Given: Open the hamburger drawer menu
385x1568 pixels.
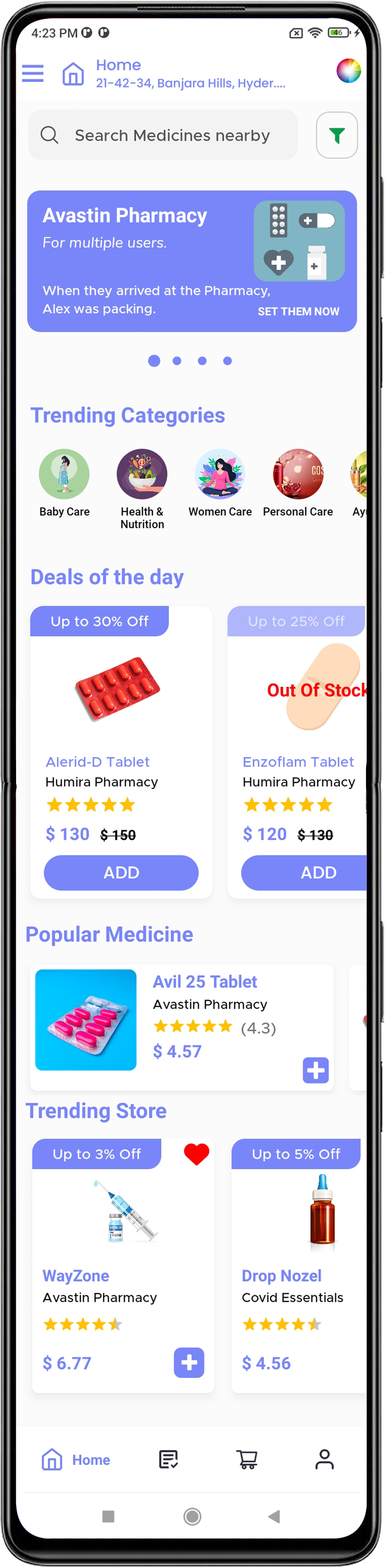Looking at the screenshot, I should pyautogui.click(x=33, y=74).
